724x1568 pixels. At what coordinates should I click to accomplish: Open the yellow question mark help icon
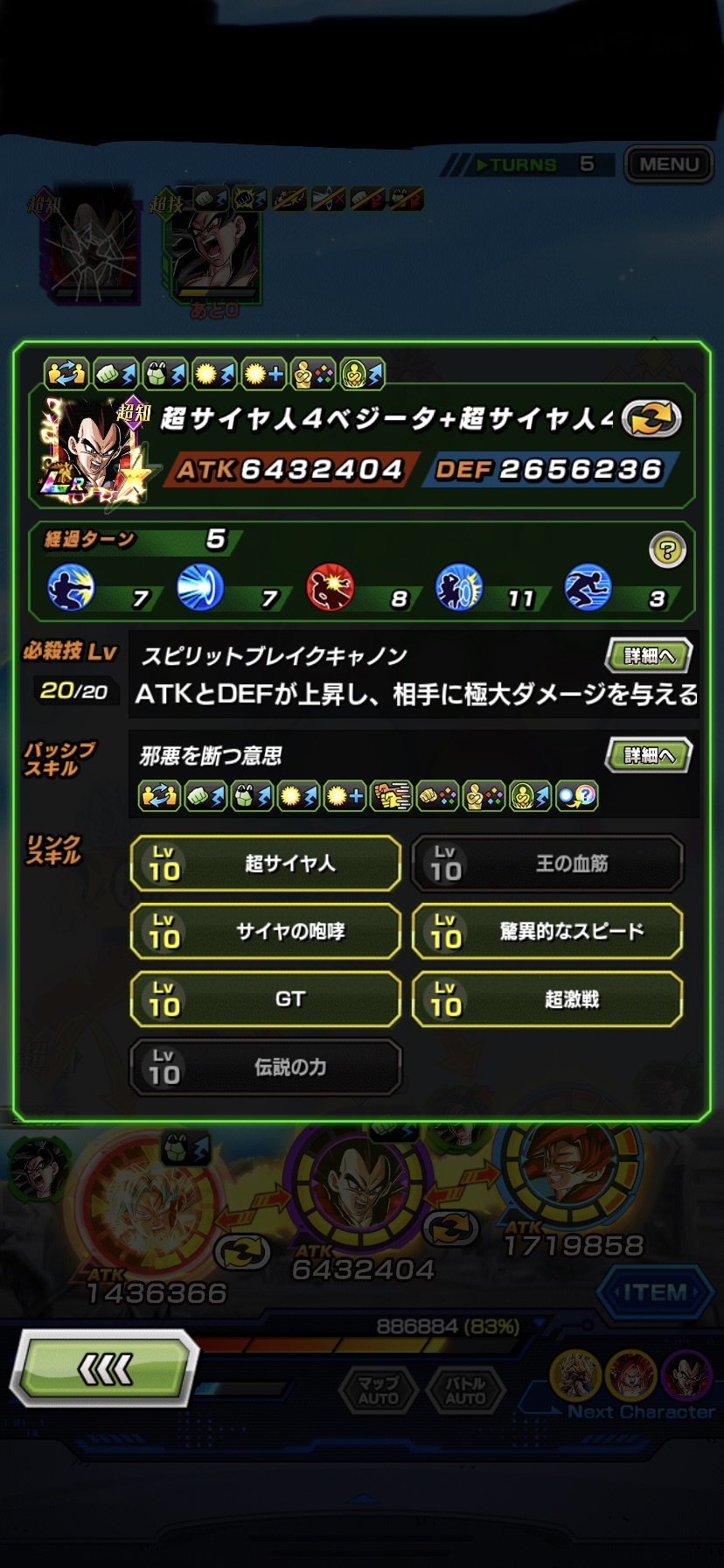tap(667, 550)
